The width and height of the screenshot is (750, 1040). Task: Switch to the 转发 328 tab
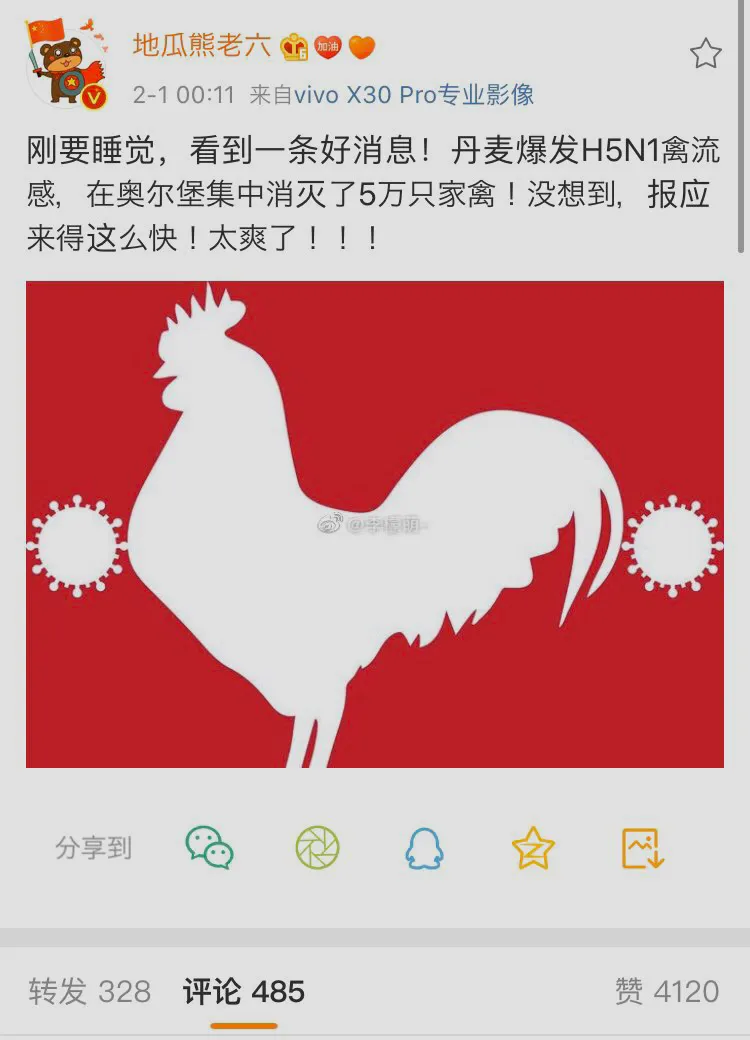(x=90, y=991)
